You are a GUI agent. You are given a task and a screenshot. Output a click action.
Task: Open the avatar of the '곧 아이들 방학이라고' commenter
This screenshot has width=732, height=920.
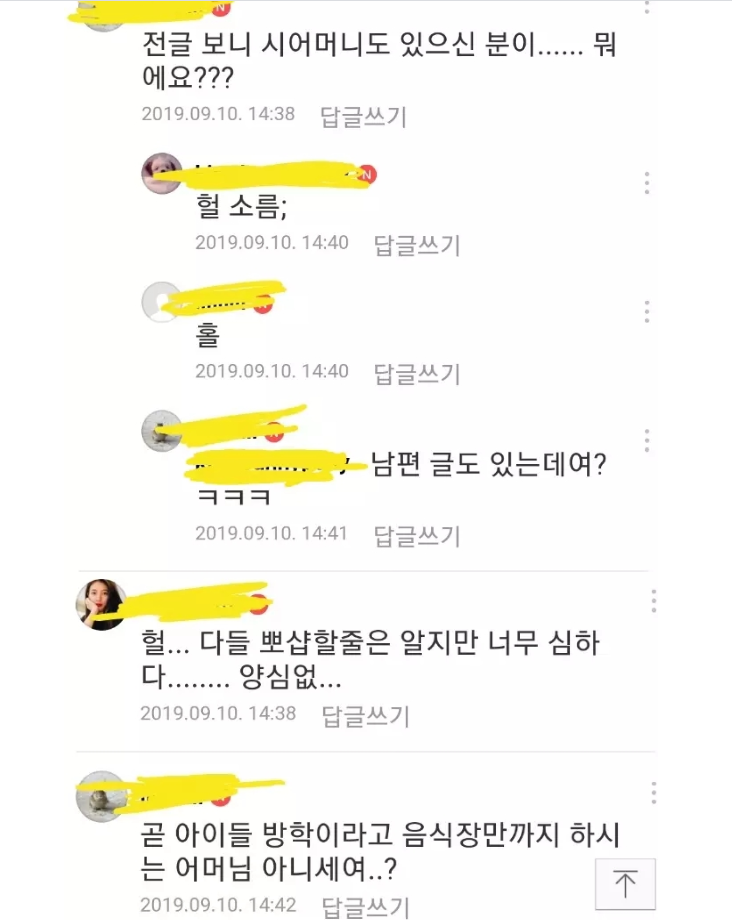tap(102, 796)
